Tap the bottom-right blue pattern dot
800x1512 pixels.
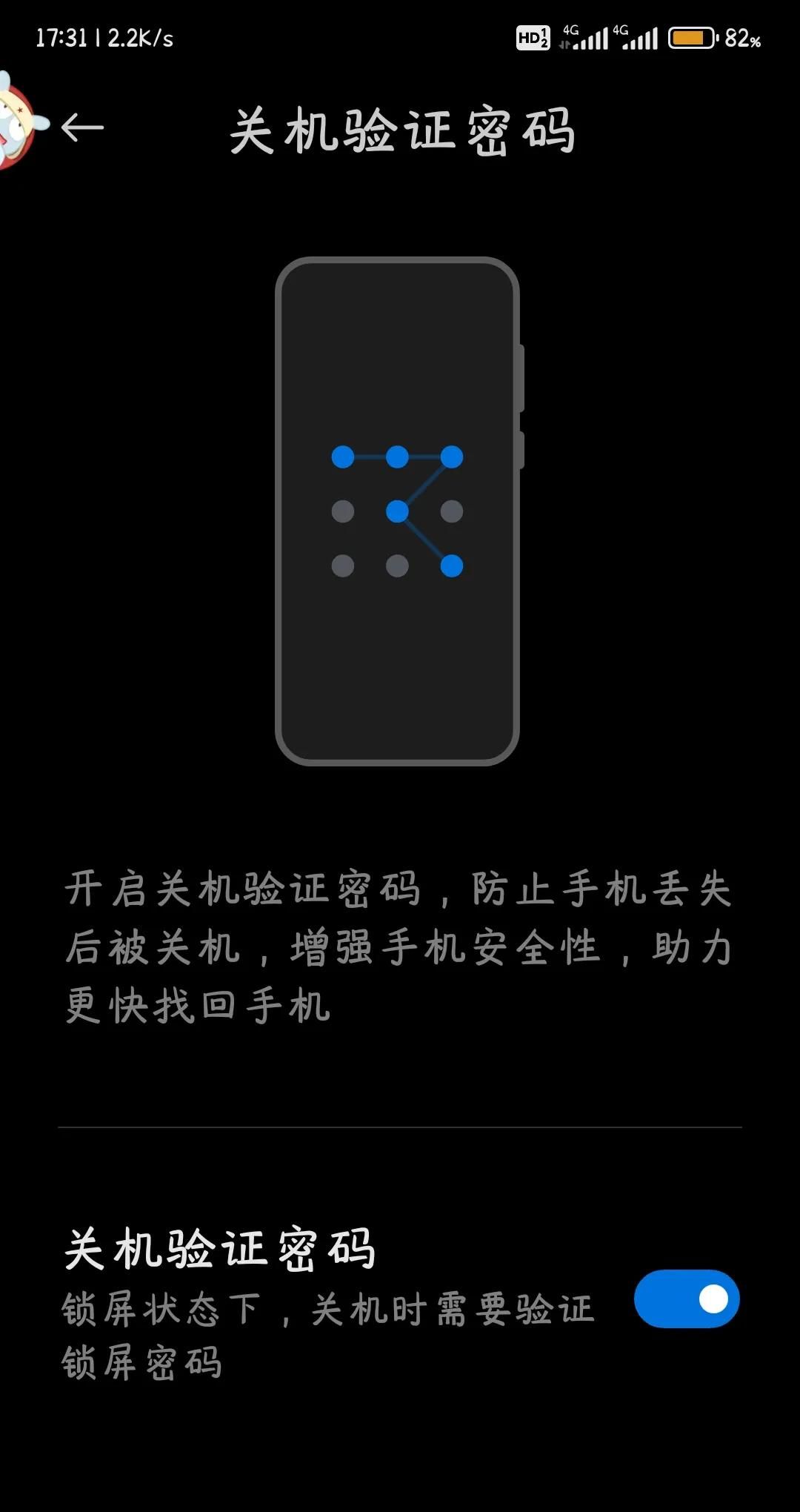(453, 565)
